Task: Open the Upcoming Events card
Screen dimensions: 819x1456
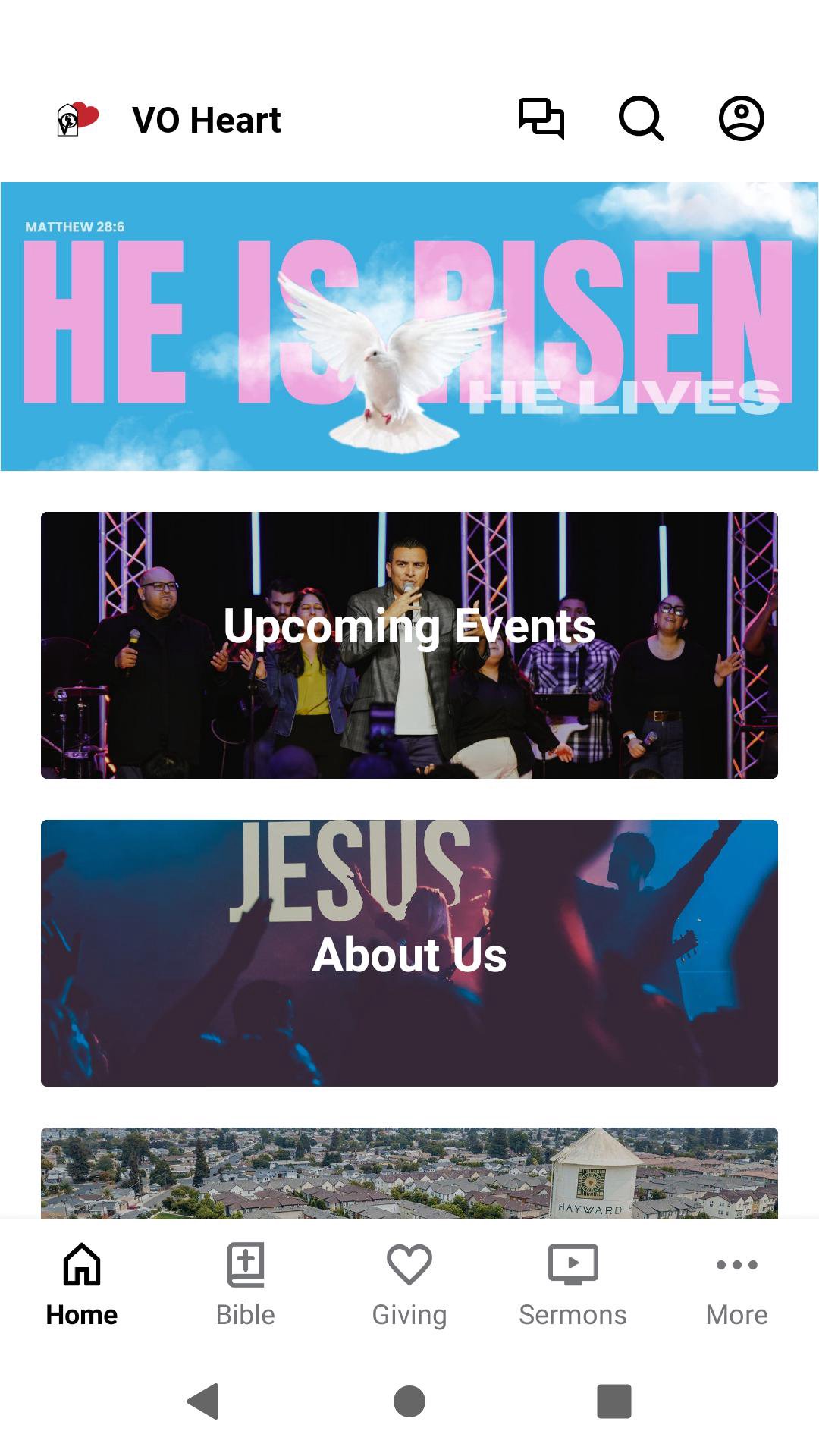Action: [x=409, y=645]
